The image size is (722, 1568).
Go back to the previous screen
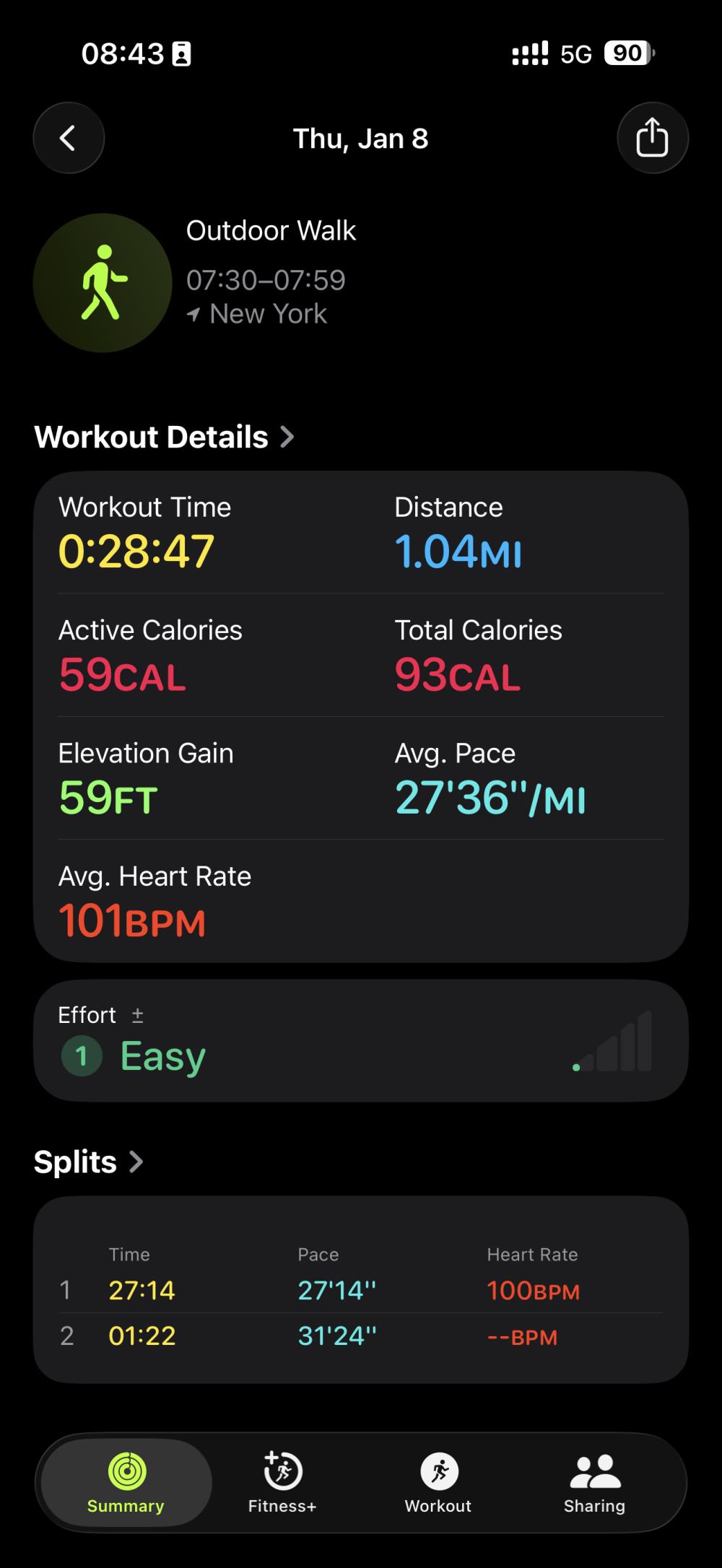click(69, 138)
